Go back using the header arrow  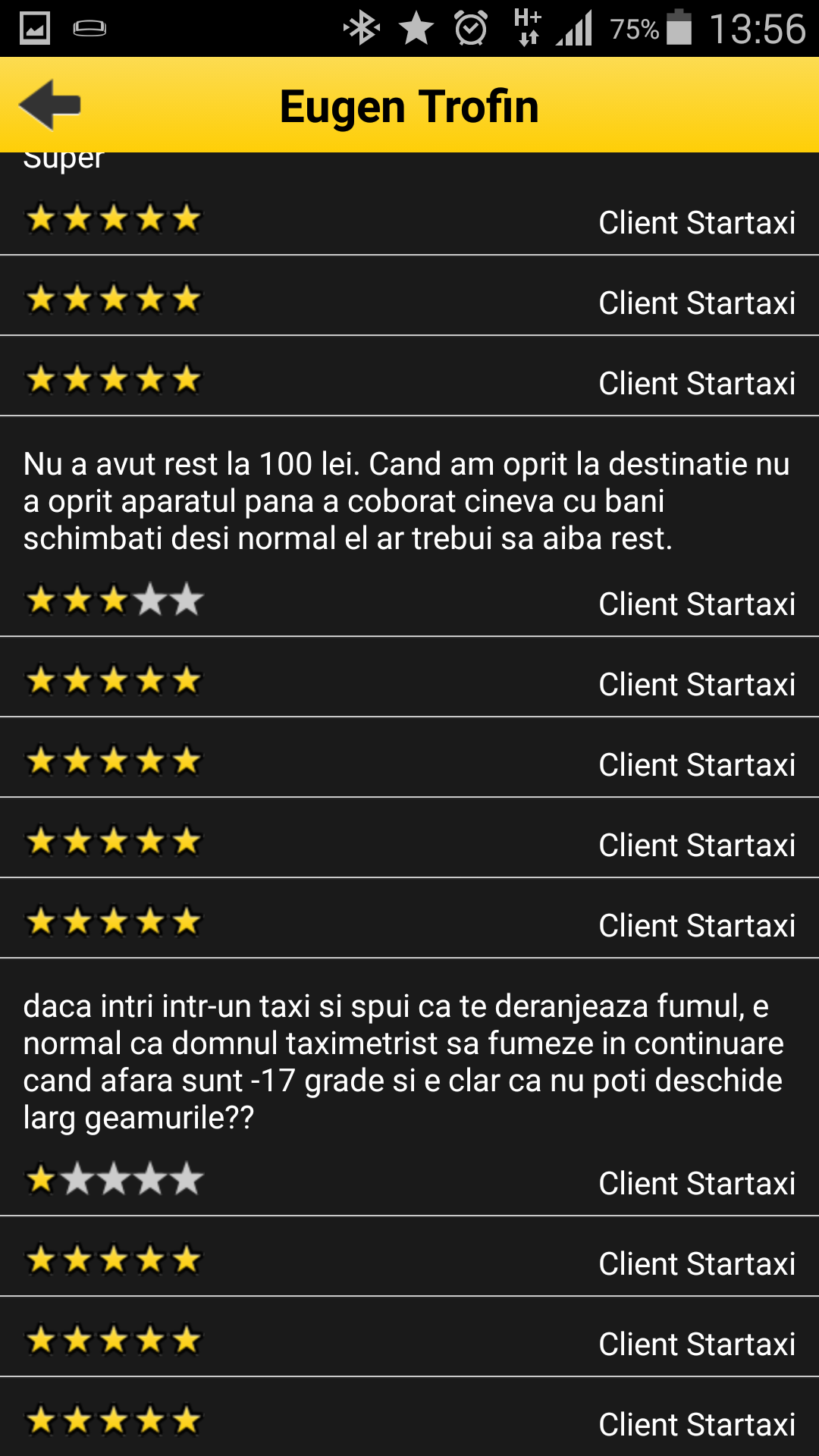(x=50, y=105)
